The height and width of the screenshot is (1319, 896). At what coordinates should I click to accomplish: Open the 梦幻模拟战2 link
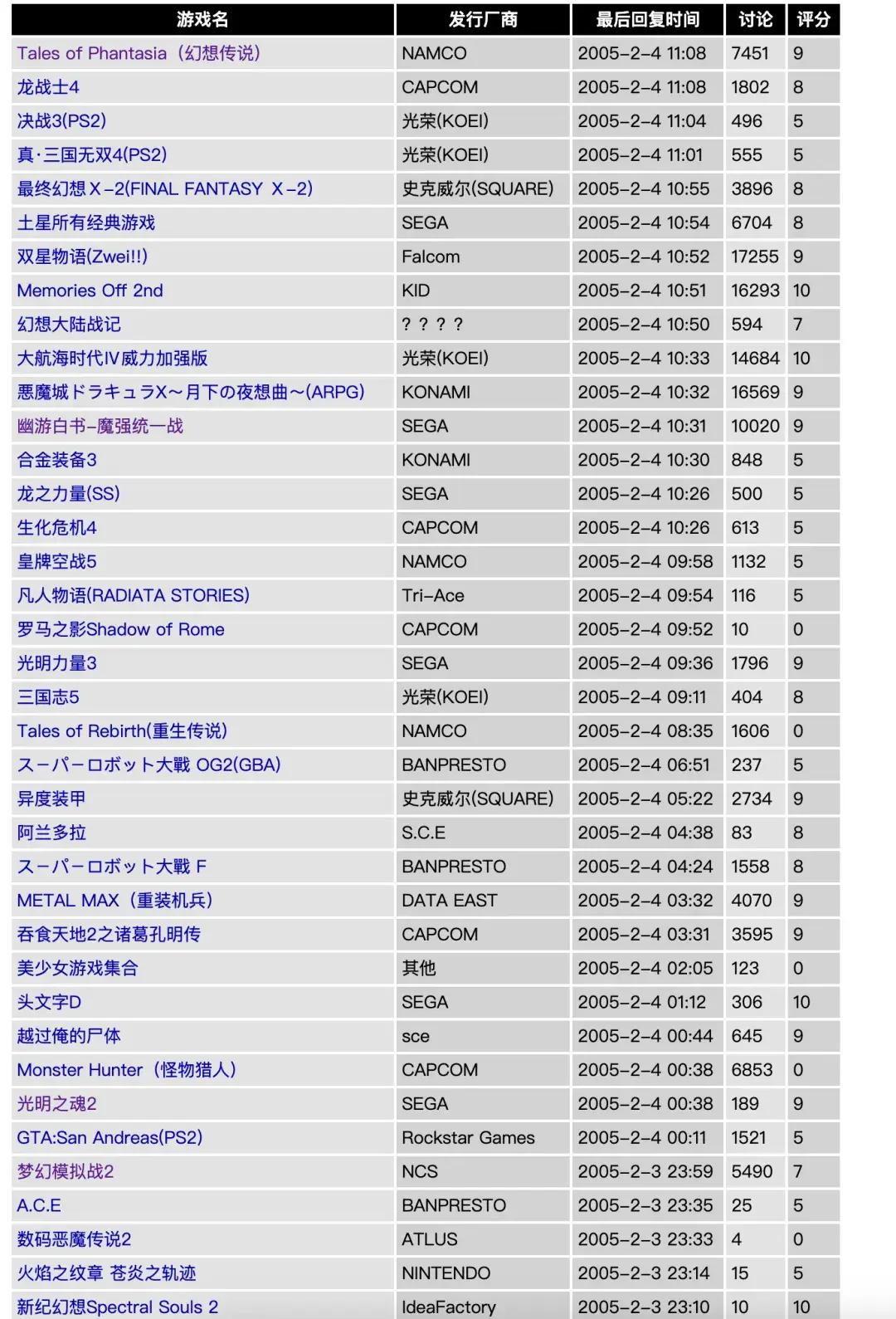(65, 1172)
